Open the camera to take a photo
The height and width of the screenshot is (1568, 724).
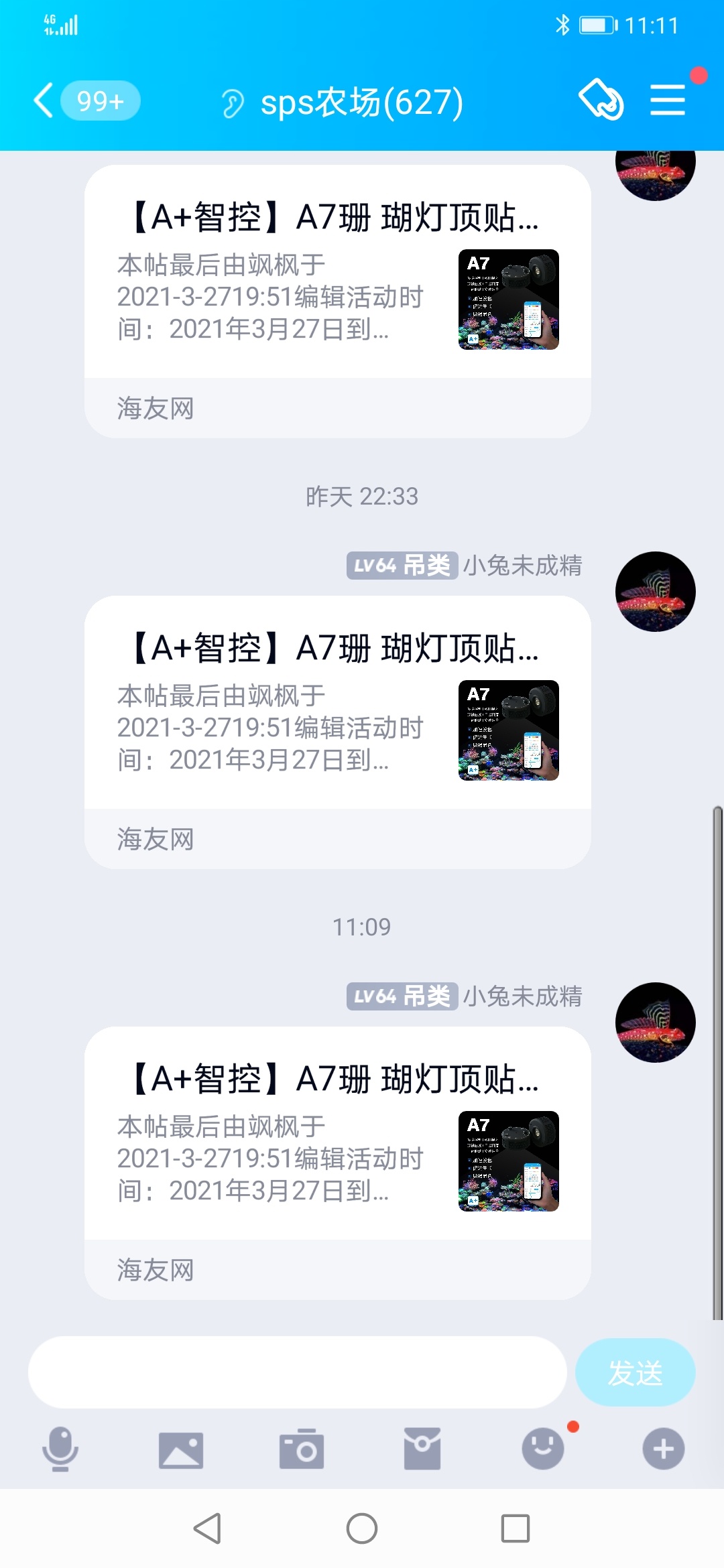(302, 1450)
